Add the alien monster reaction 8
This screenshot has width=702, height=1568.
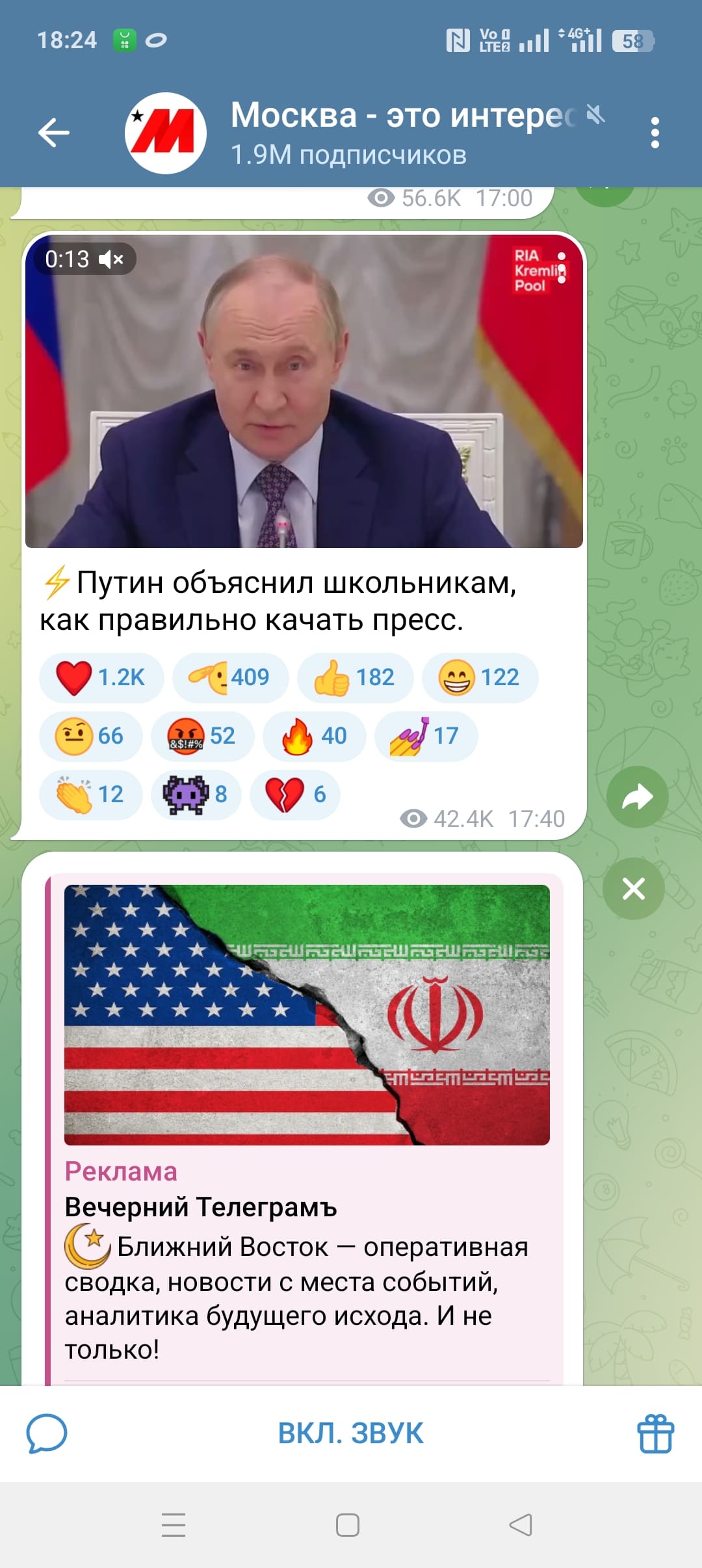pos(196,794)
